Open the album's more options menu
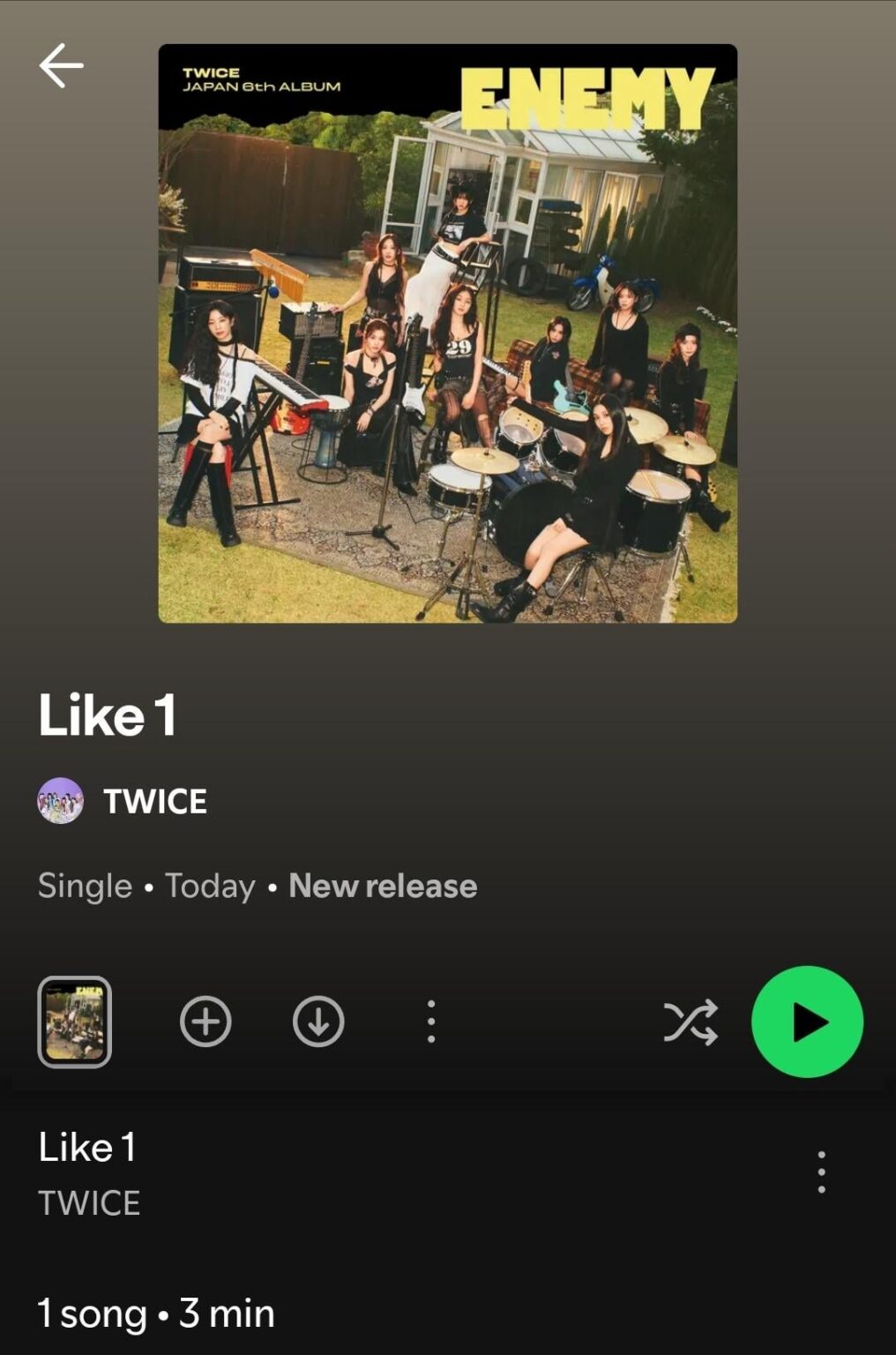 point(431,1022)
